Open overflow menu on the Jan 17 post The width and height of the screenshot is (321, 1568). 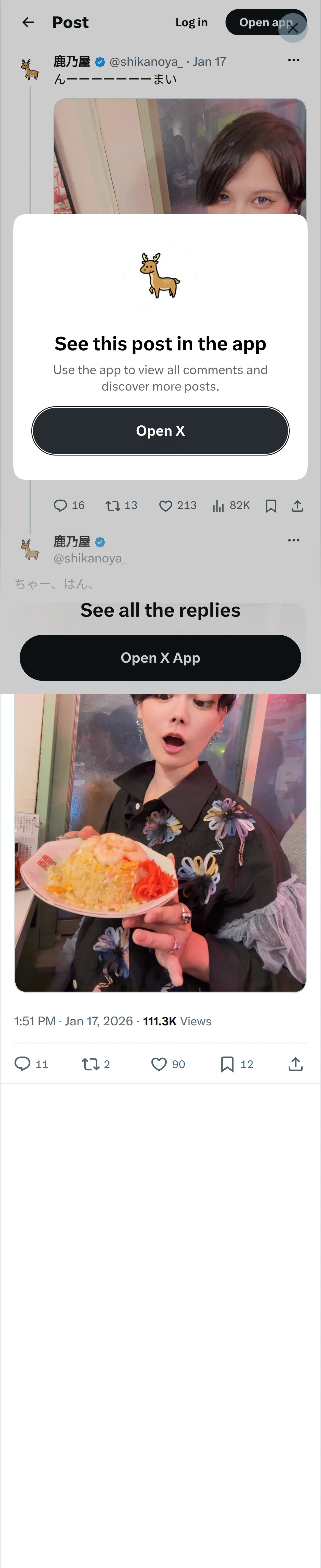click(x=294, y=60)
